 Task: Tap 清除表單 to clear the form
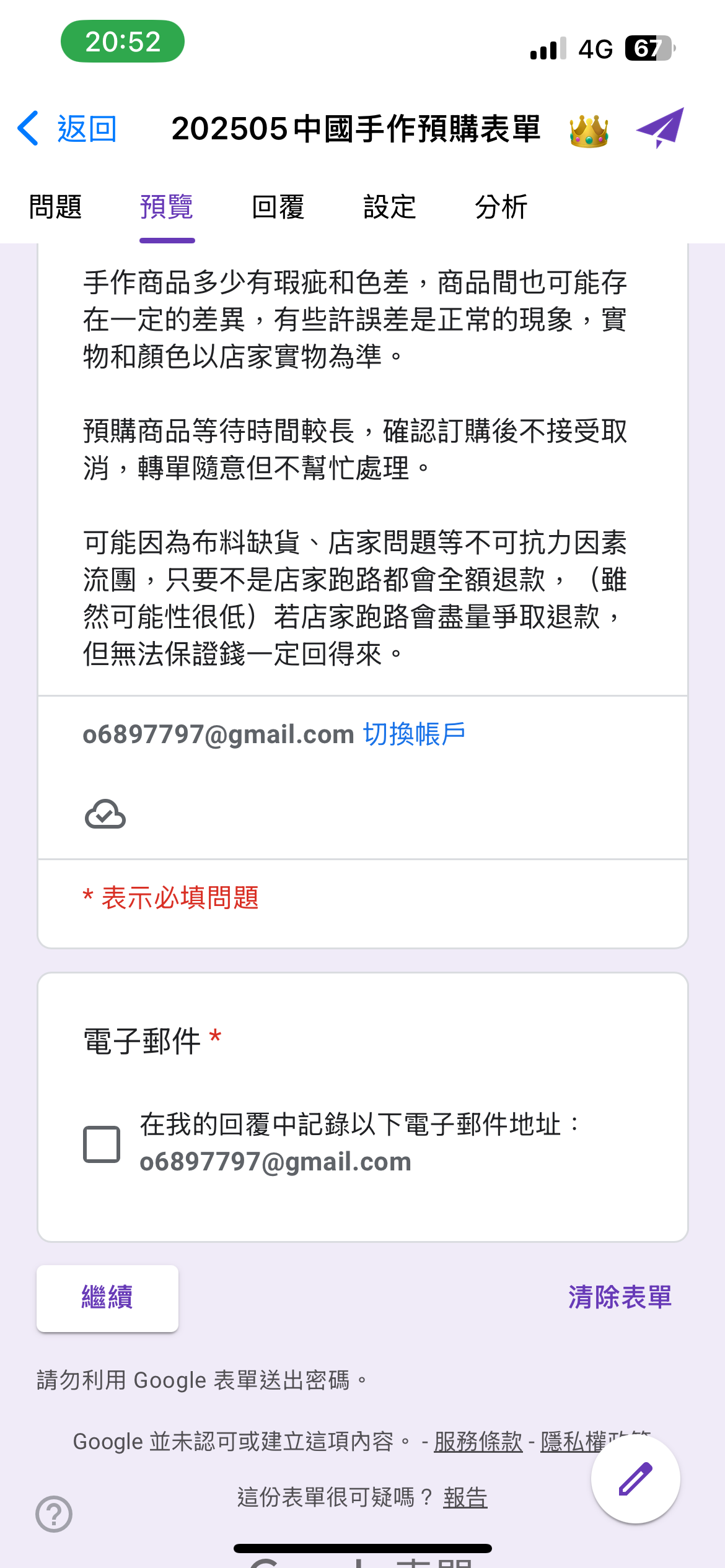coord(620,1297)
